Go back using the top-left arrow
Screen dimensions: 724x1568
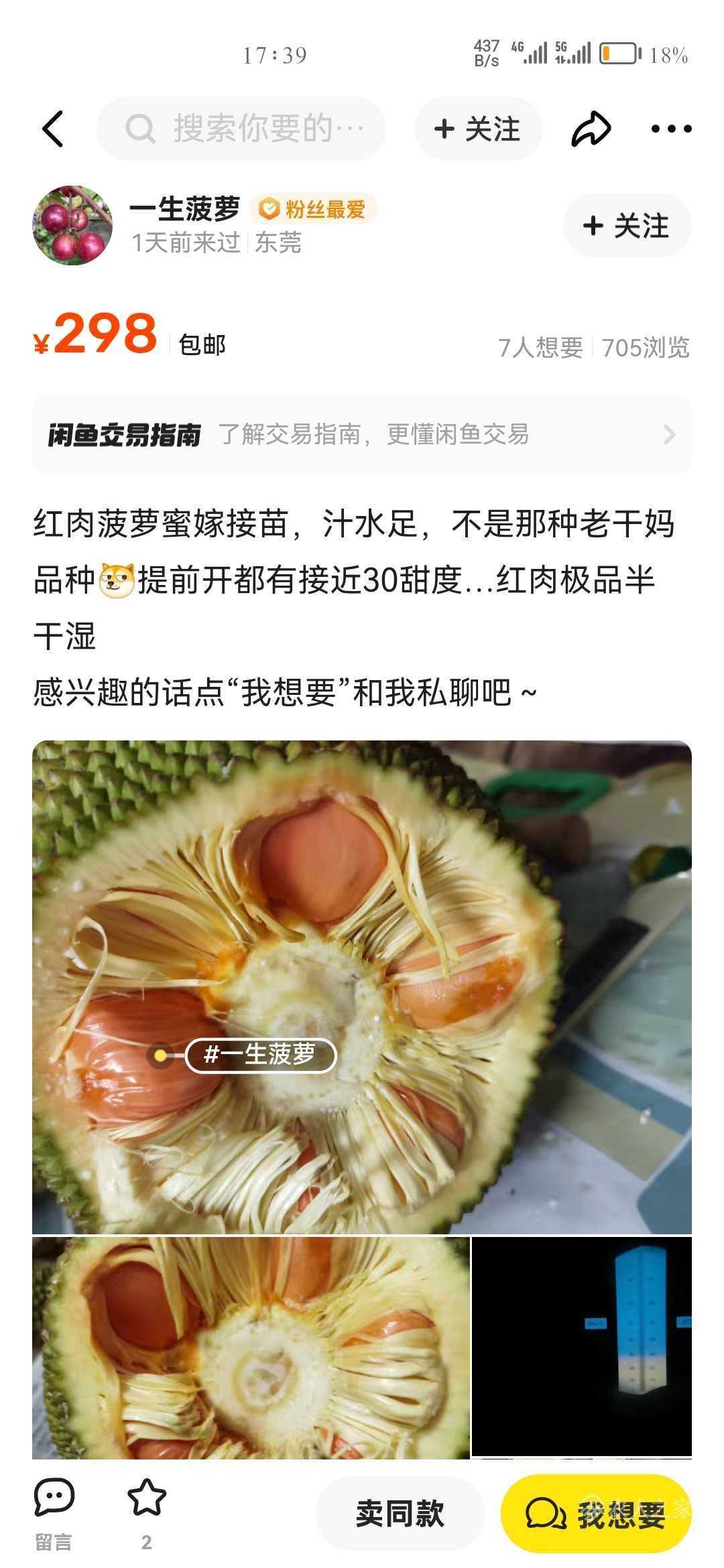(x=53, y=129)
